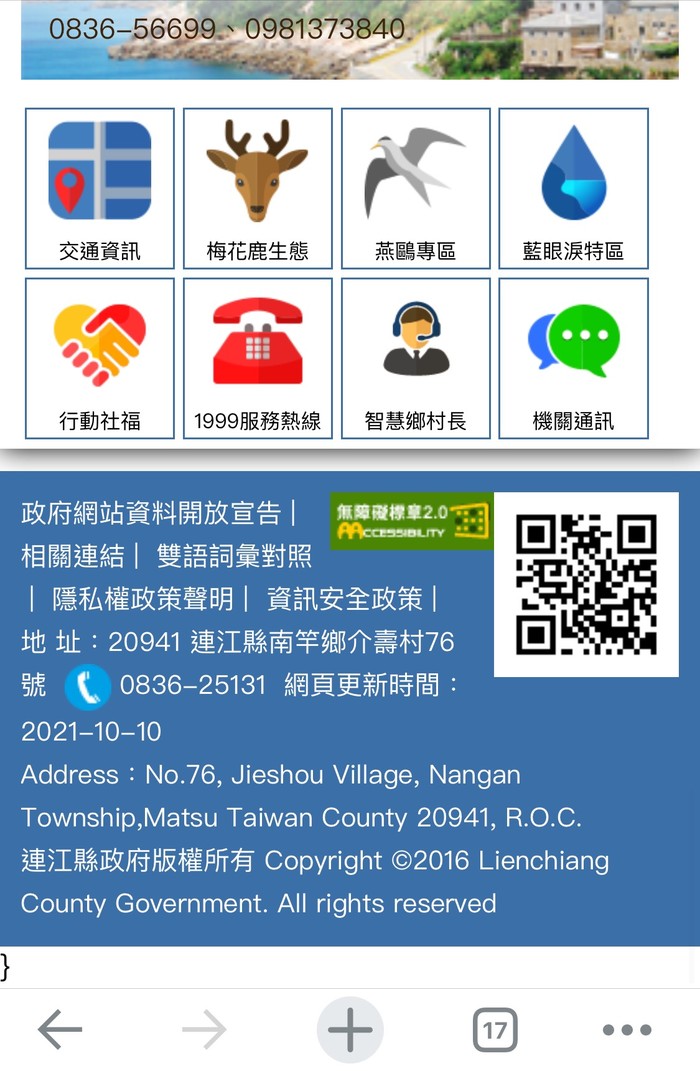Open the 交通資訊 tile

pos(99,188)
